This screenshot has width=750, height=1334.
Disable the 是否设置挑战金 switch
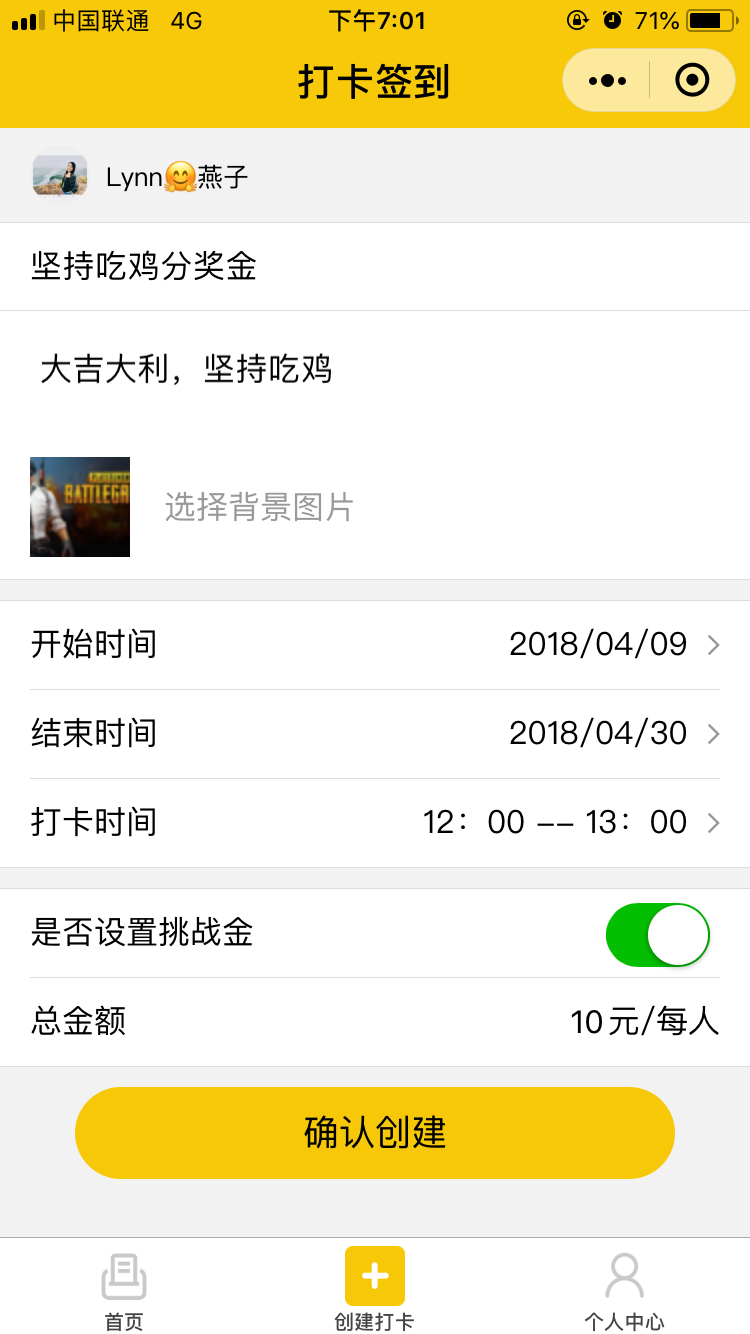pos(657,935)
